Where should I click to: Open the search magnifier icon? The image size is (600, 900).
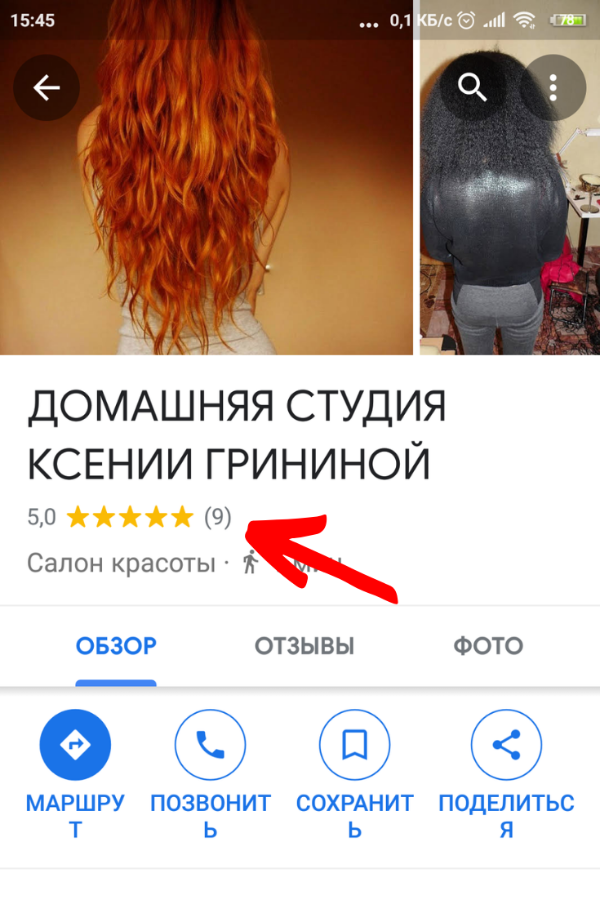click(x=471, y=87)
